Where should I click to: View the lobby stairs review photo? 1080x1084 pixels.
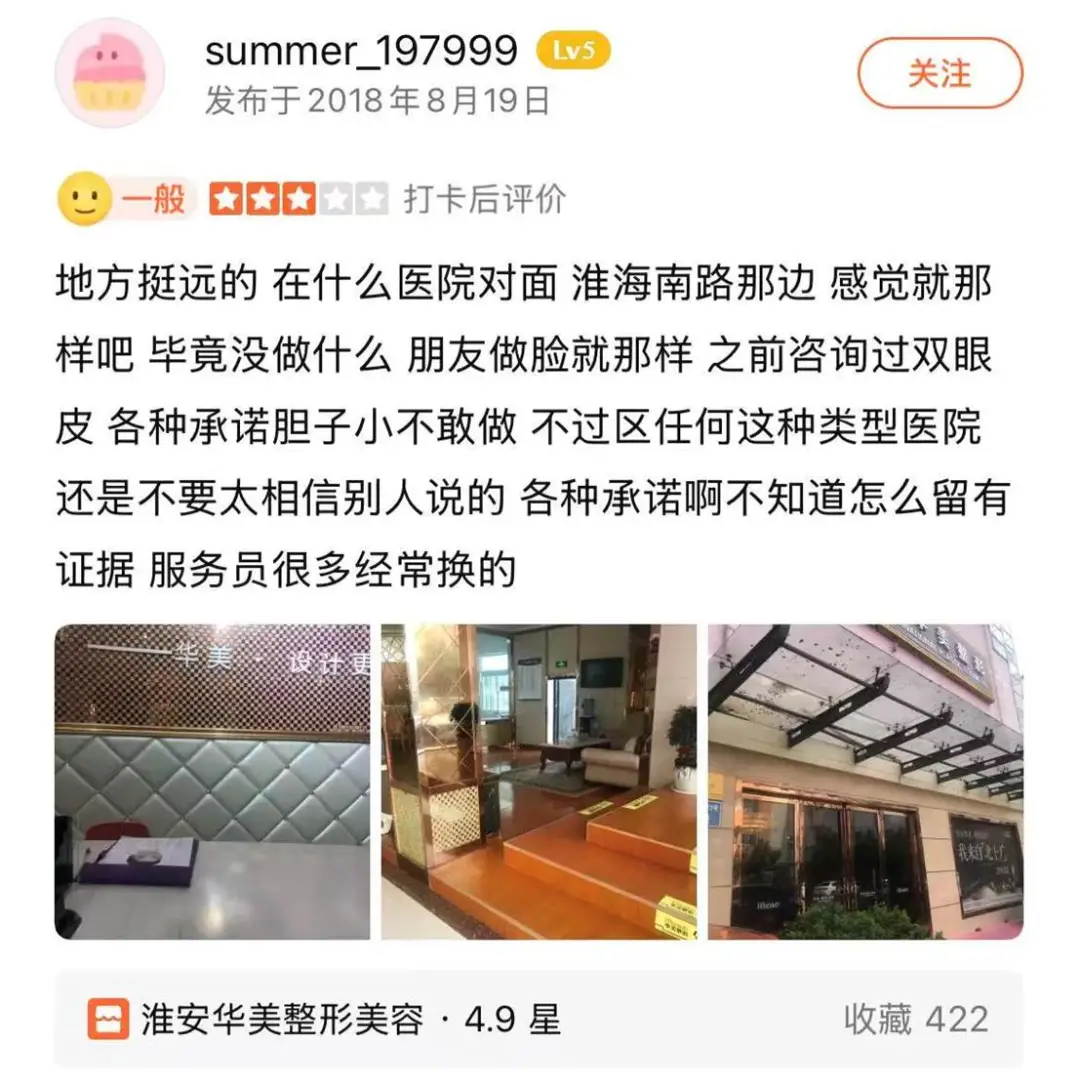pos(539,781)
